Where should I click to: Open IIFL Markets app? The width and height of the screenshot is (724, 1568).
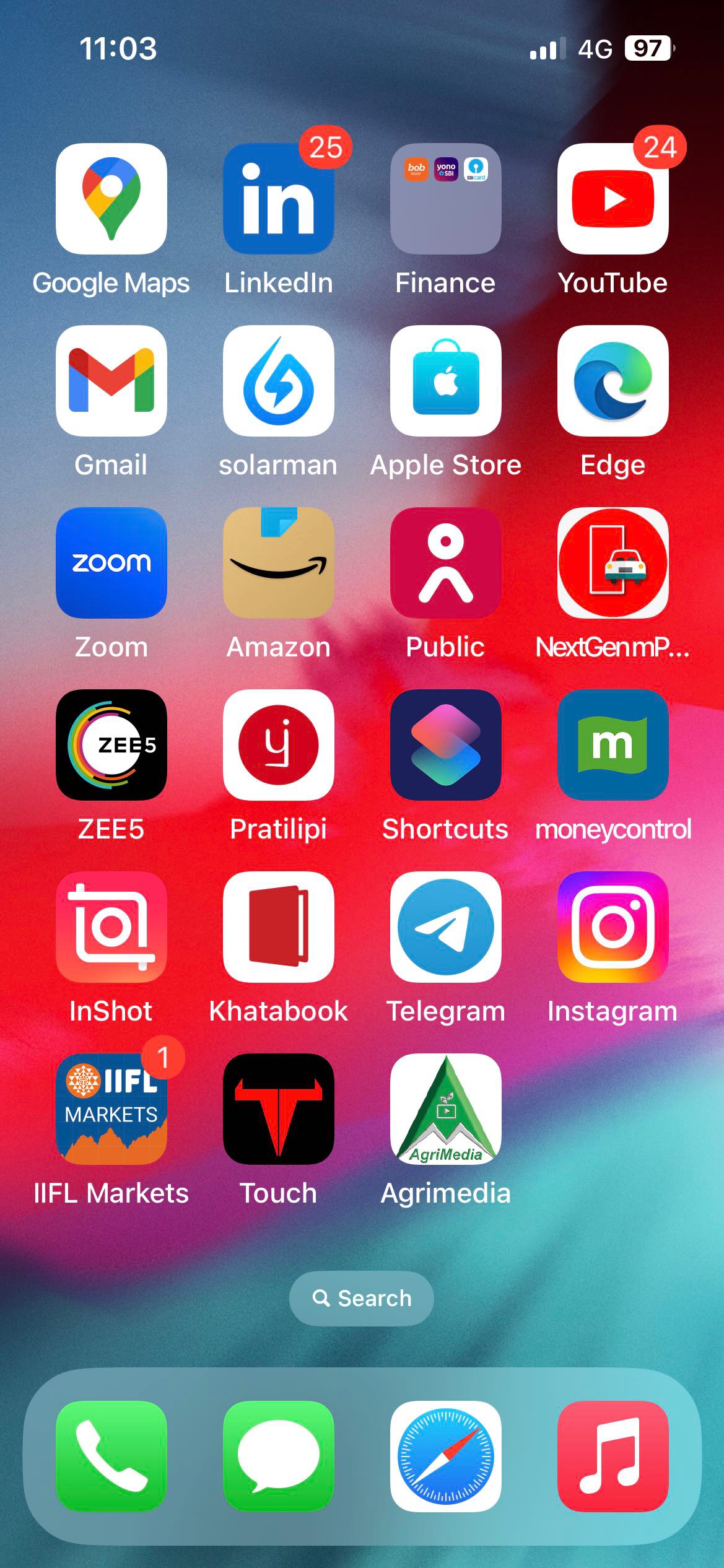coord(111,1109)
